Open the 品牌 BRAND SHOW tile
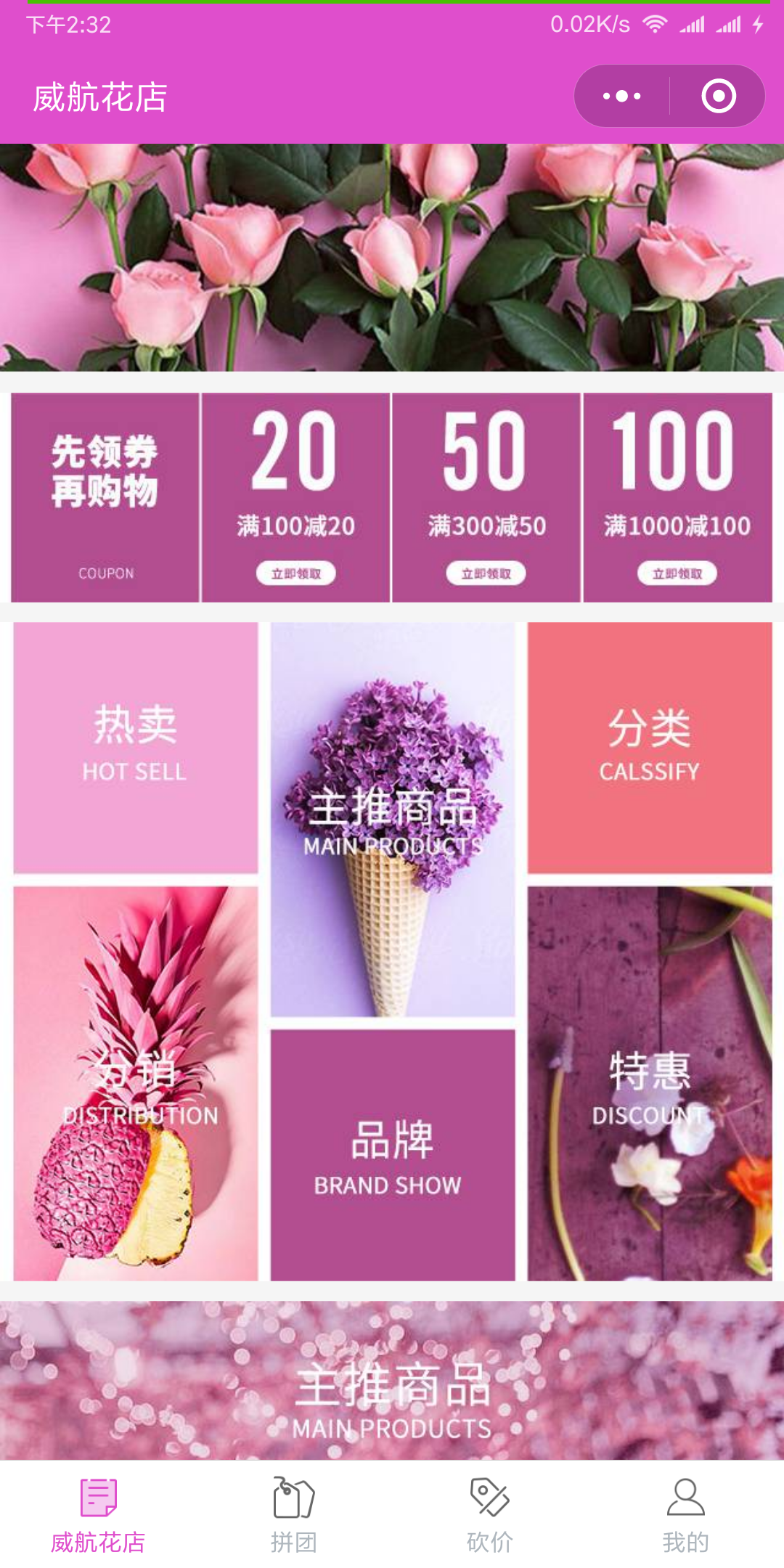Viewport: 784px width, 1568px height. 393,1154
